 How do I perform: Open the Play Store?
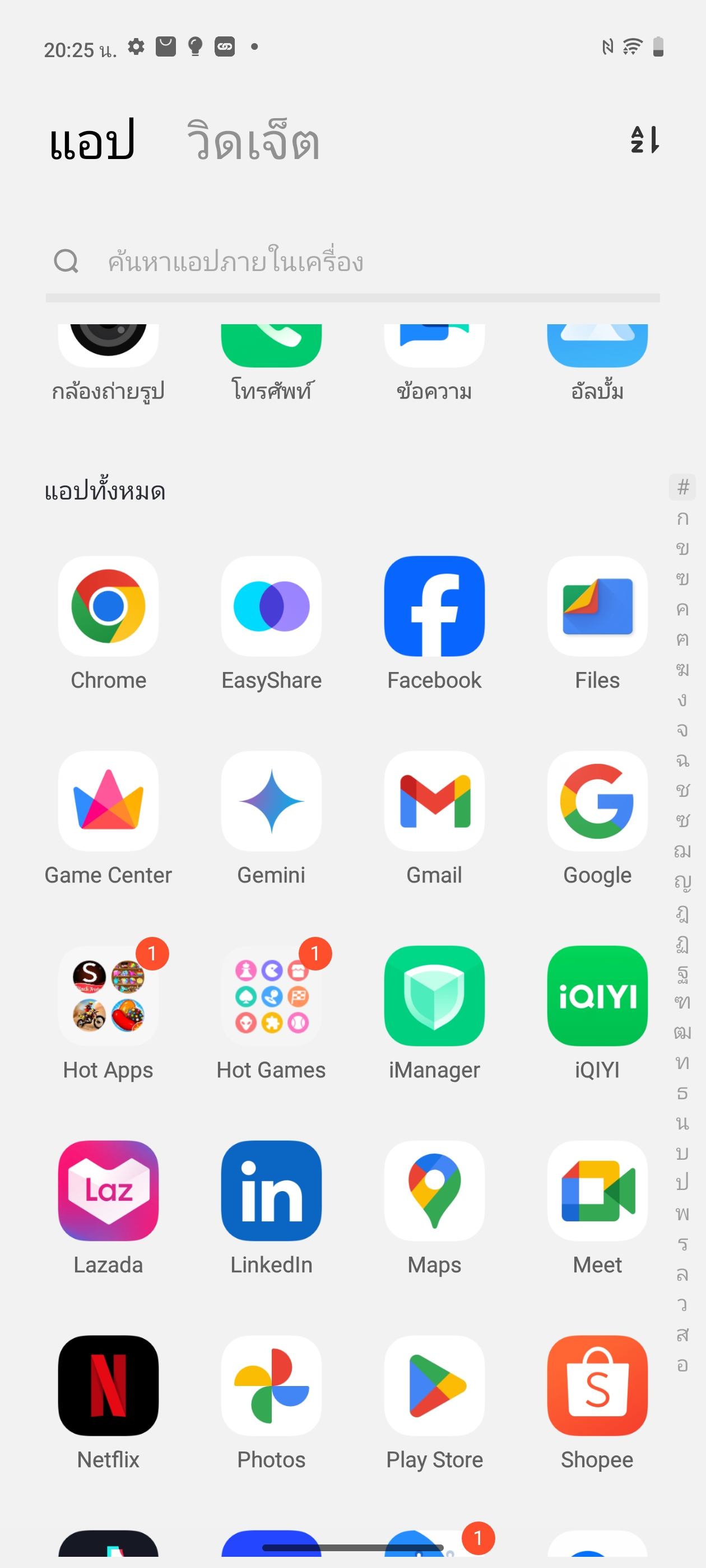click(x=434, y=1385)
